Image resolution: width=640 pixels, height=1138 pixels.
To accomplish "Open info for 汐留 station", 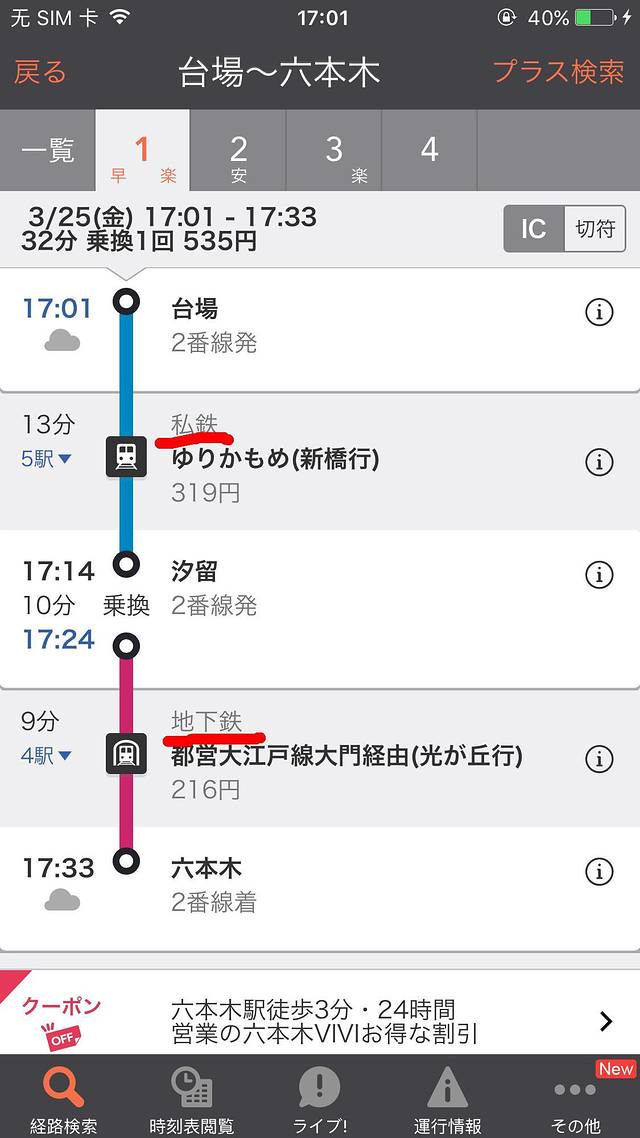I will 598,574.
